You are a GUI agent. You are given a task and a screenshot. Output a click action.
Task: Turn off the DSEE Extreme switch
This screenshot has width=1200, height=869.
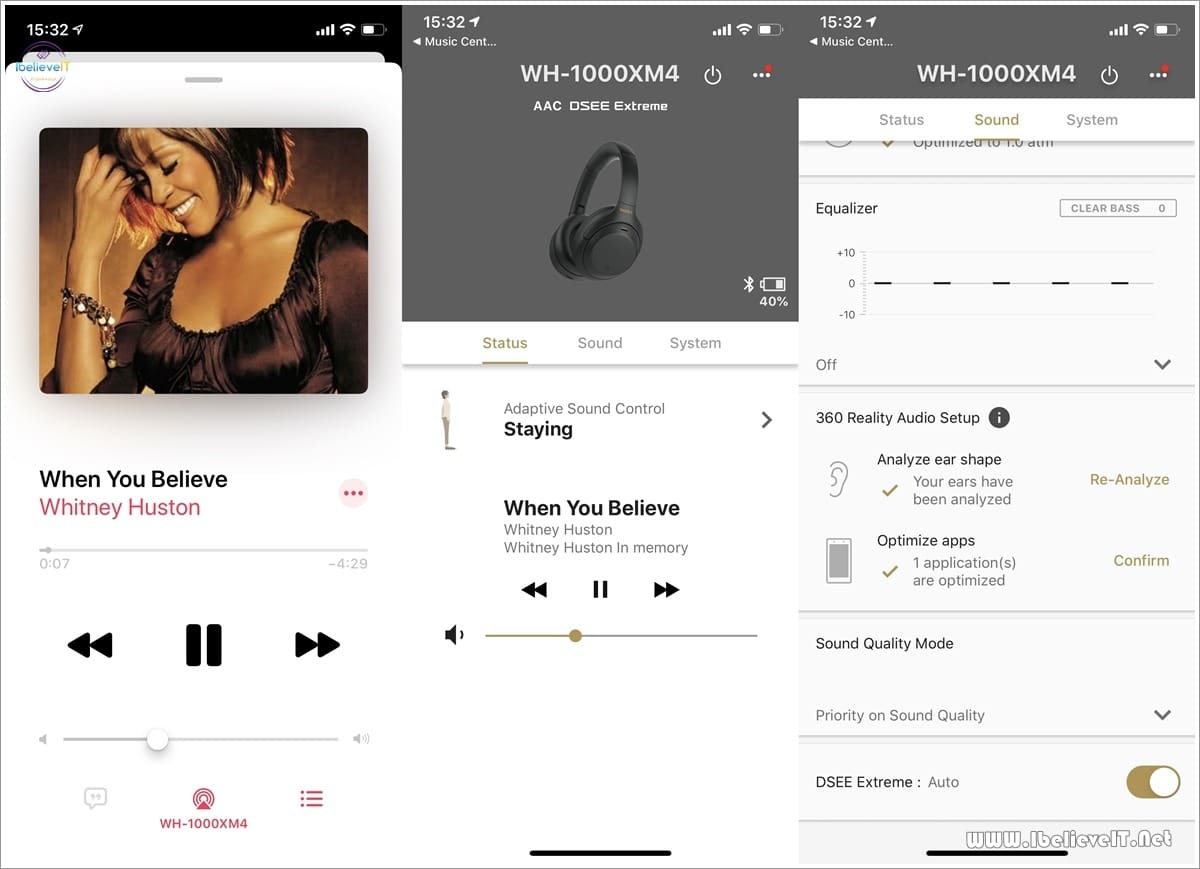point(1153,782)
